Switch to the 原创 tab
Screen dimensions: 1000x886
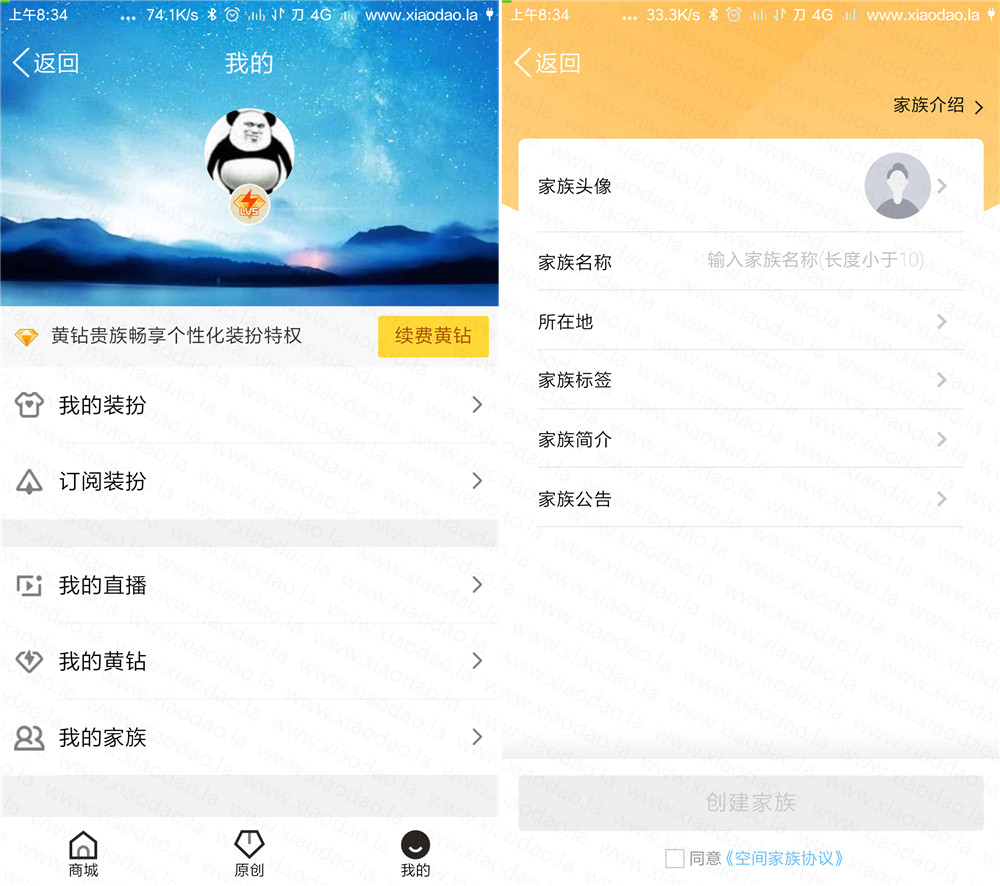pos(249,853)
